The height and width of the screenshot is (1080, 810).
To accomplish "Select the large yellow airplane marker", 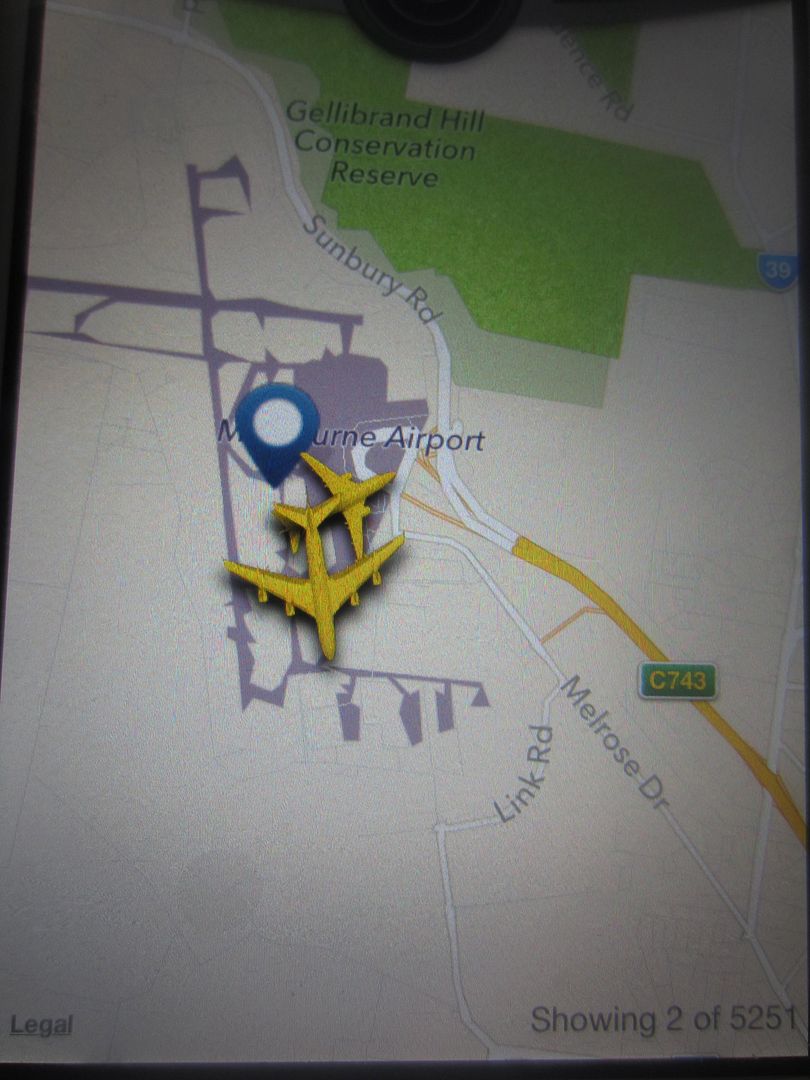I will click(320, 588).
